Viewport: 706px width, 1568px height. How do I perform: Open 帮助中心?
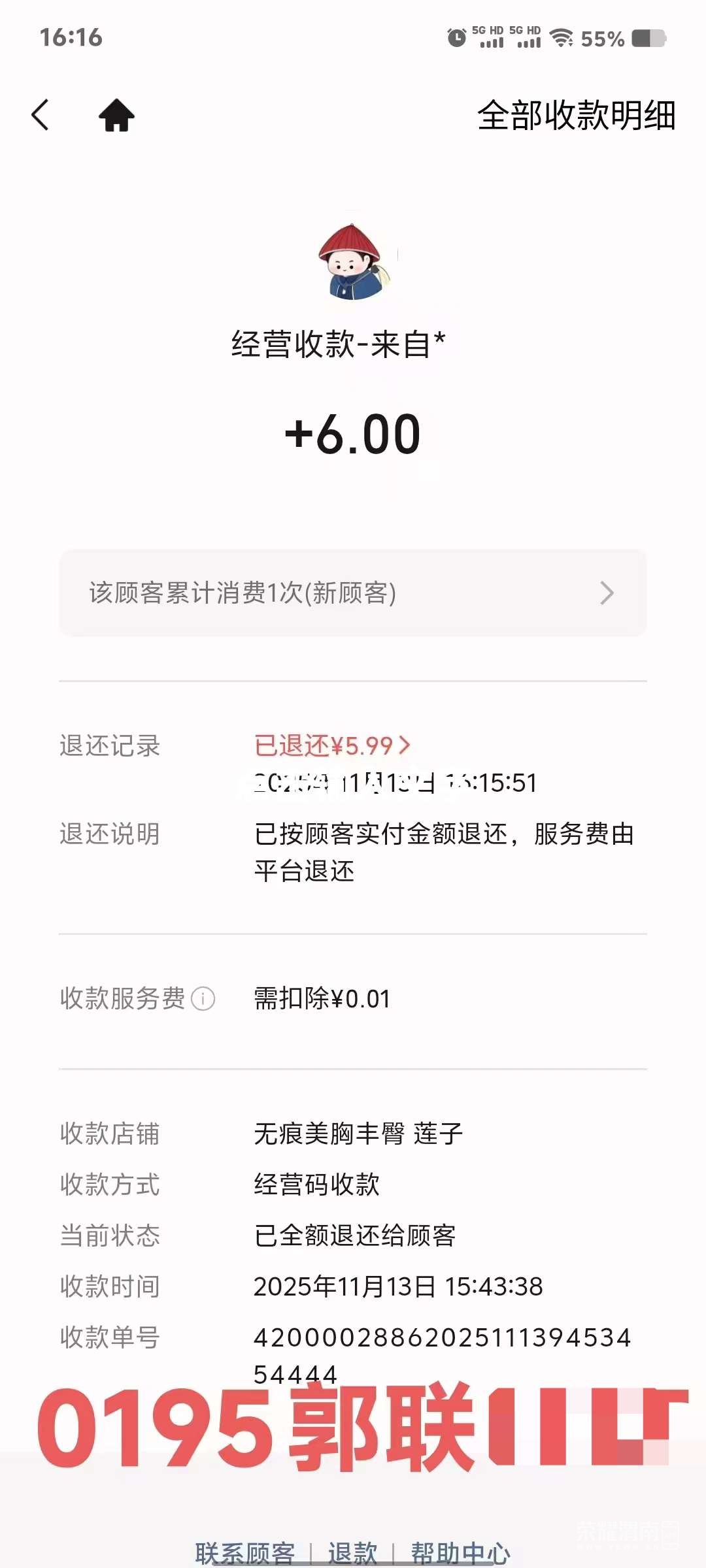(460, 1552)
